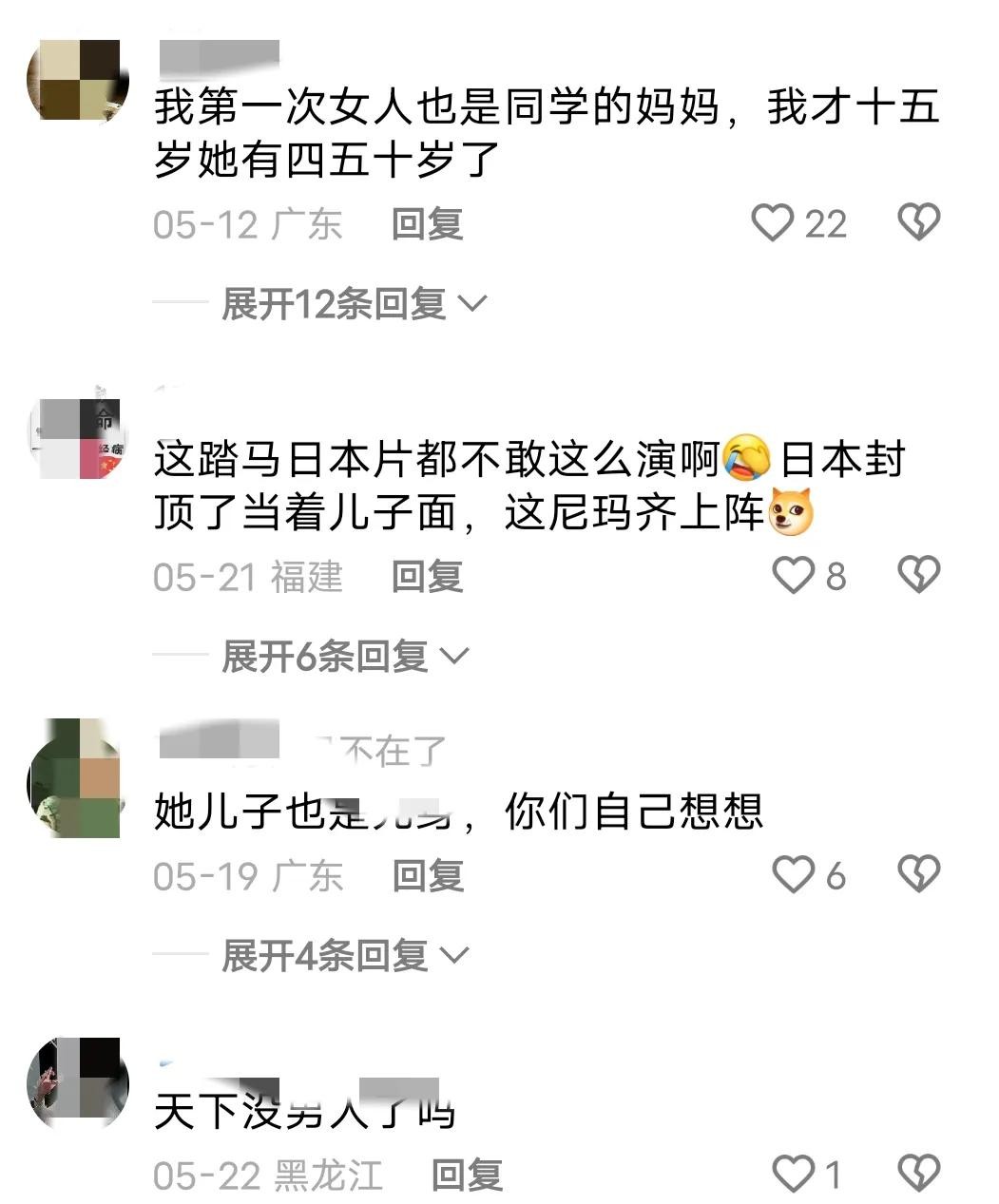Viewport: 999px width, 1204px height.
Task: Reply to the 05-12 广东 comment
Action: point(427,224)
